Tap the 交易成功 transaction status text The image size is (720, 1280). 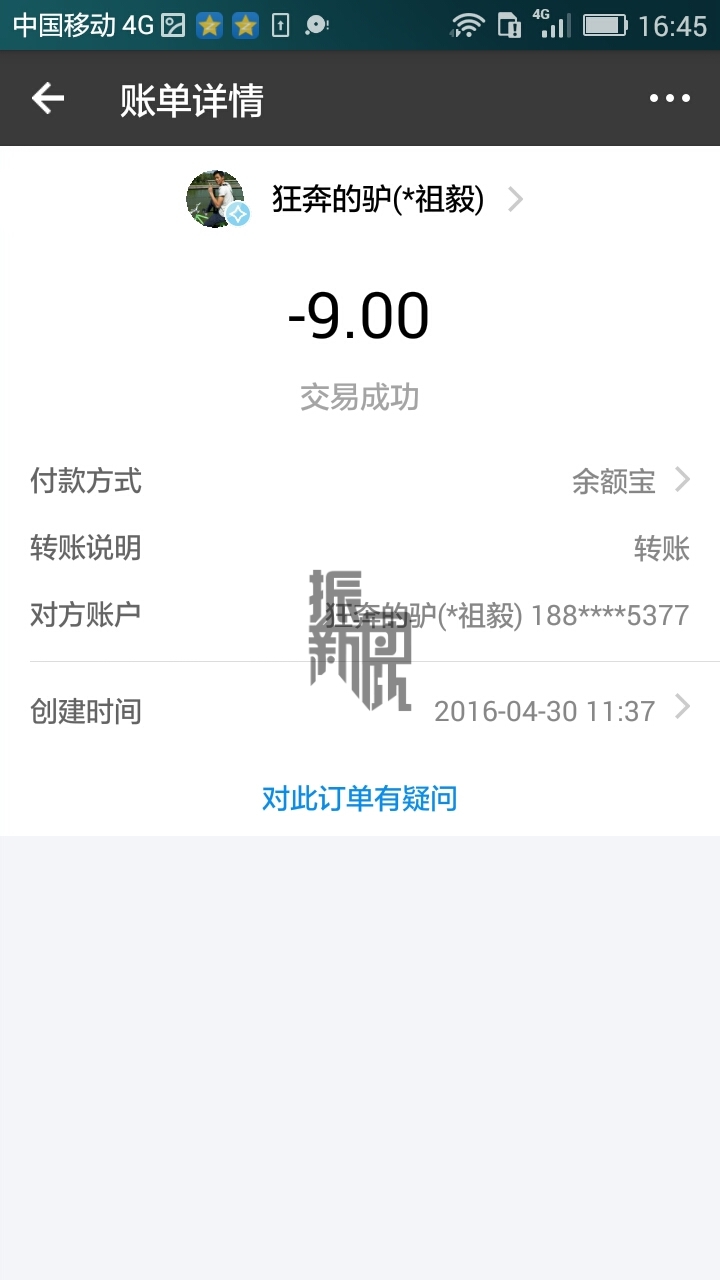click(x=360, y=397)
